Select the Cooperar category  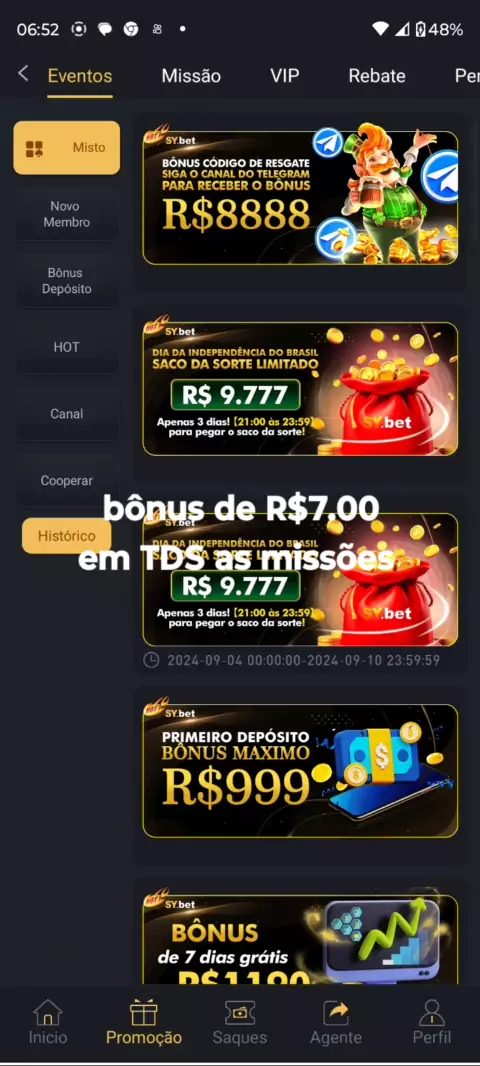(x=67, y=481)
